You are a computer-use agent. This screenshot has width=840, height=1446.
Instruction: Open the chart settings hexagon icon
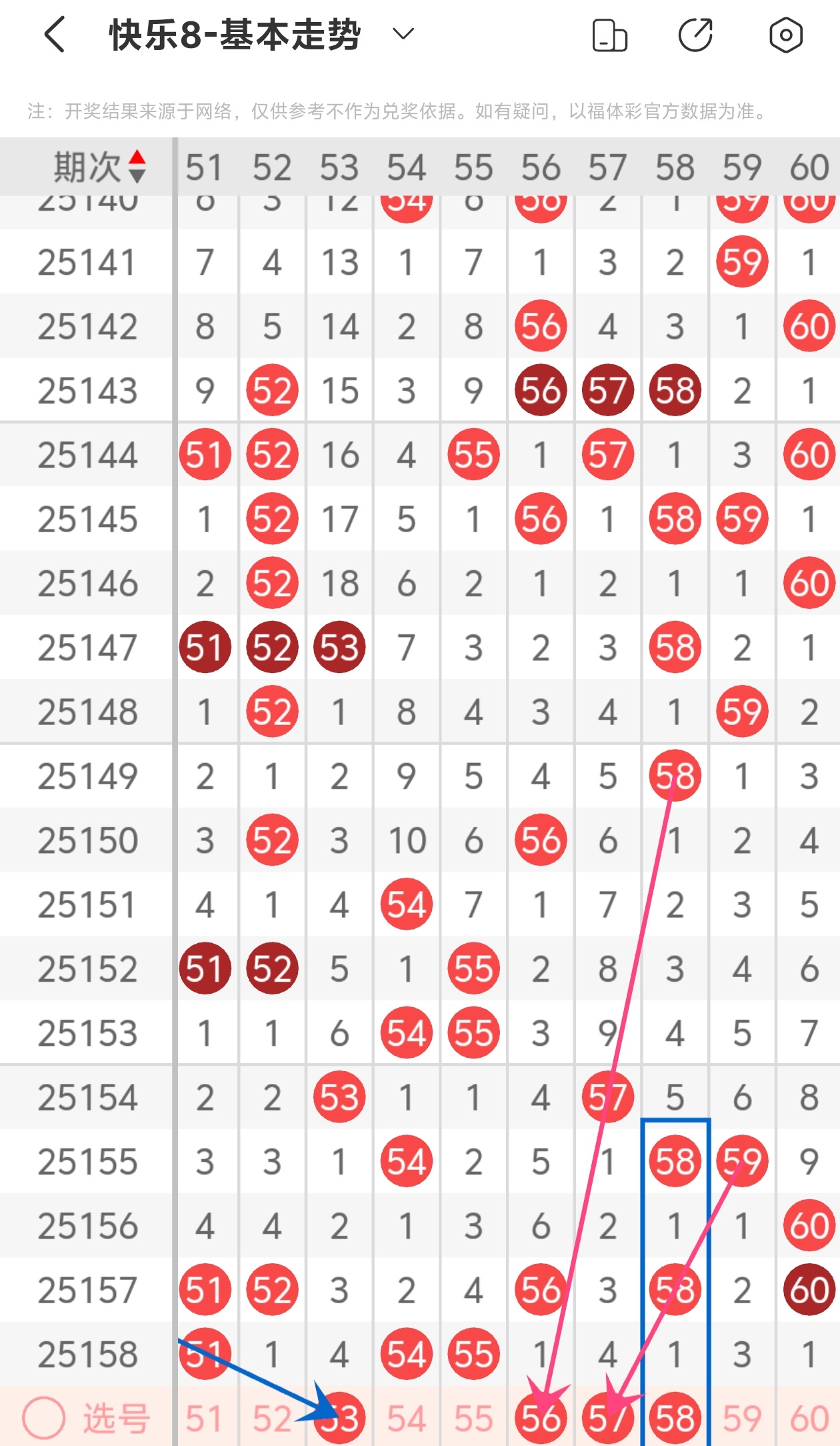(x=786, y=35)
